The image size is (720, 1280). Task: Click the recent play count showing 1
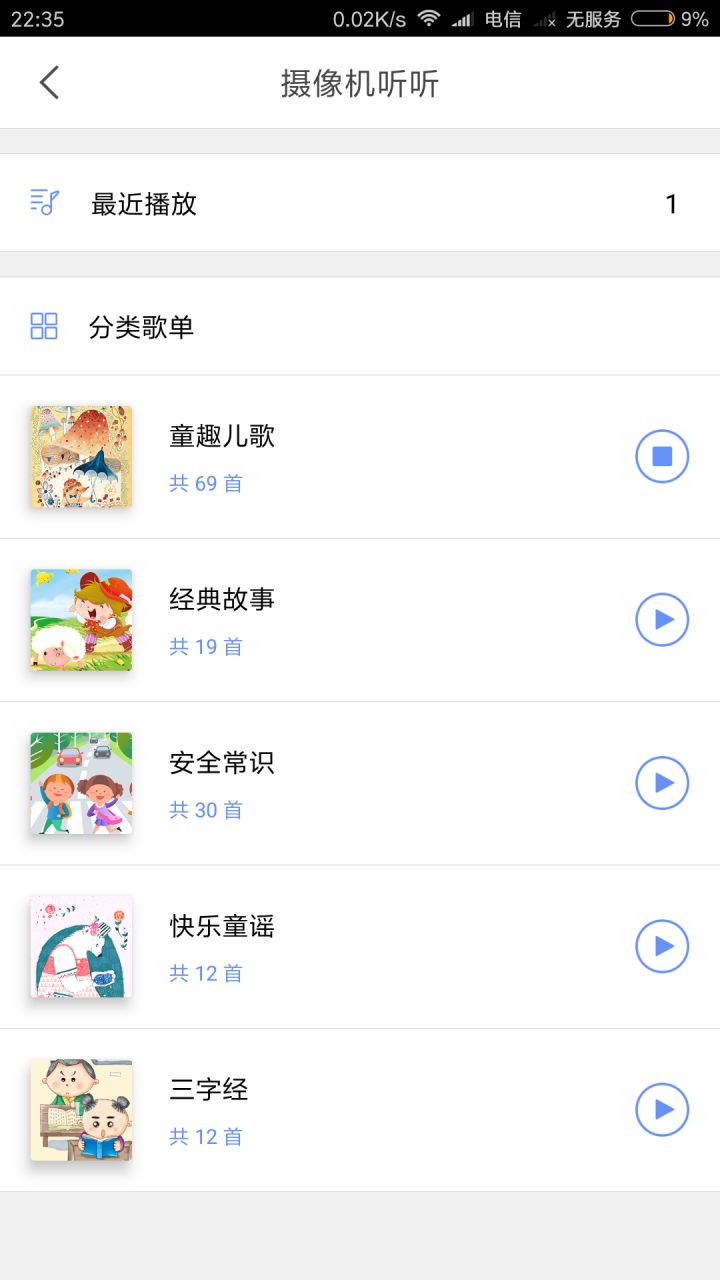pos(671,203)
